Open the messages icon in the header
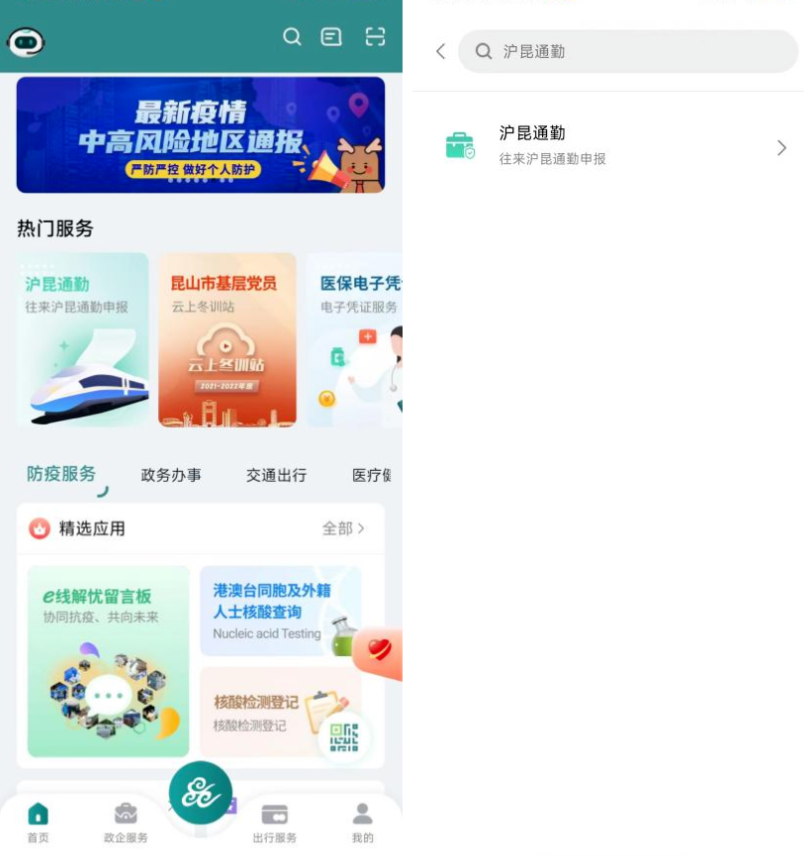Image resolution: width=804 pixels, height=855 pixels. 331,37
